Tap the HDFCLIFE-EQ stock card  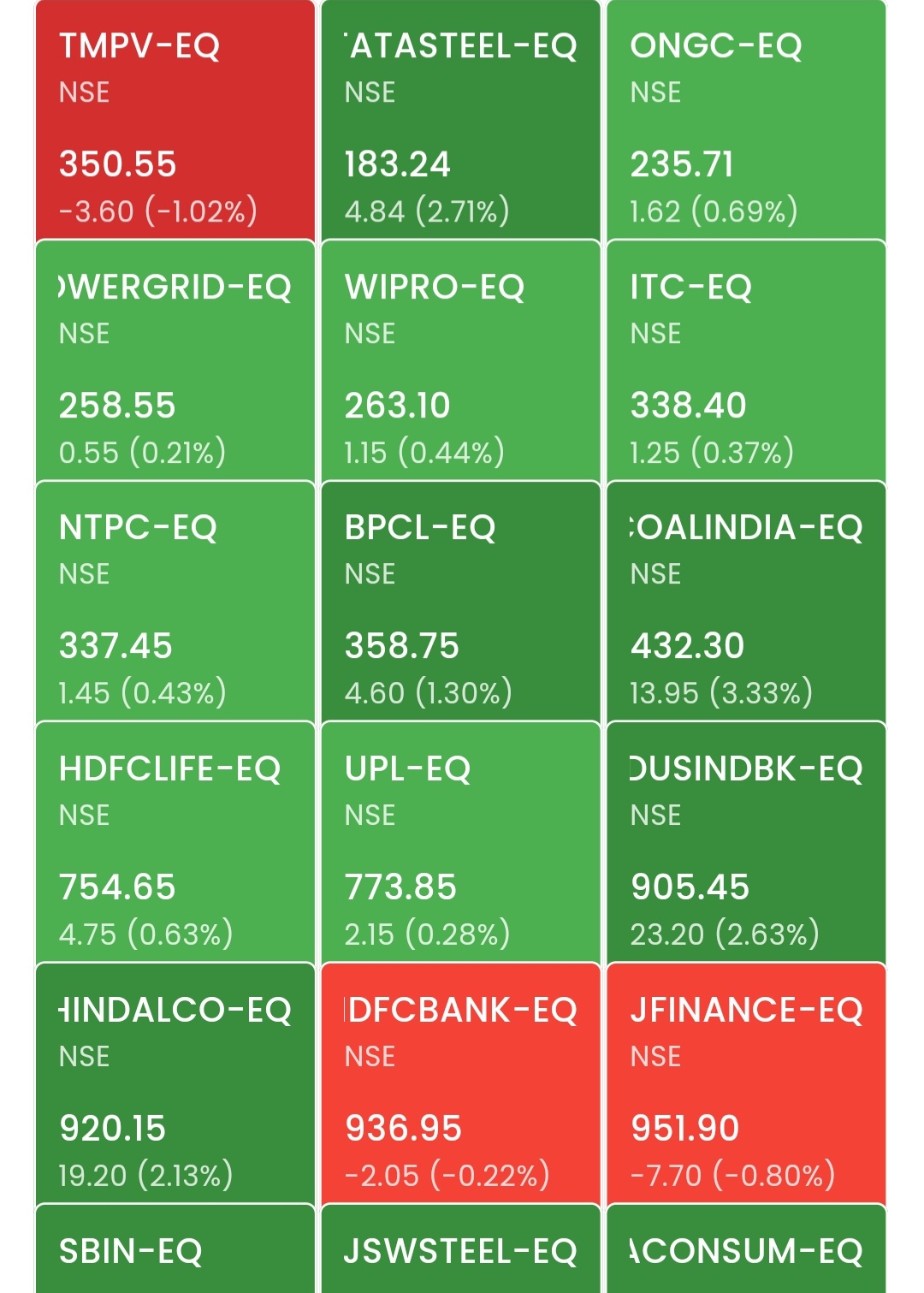[175, 844]
